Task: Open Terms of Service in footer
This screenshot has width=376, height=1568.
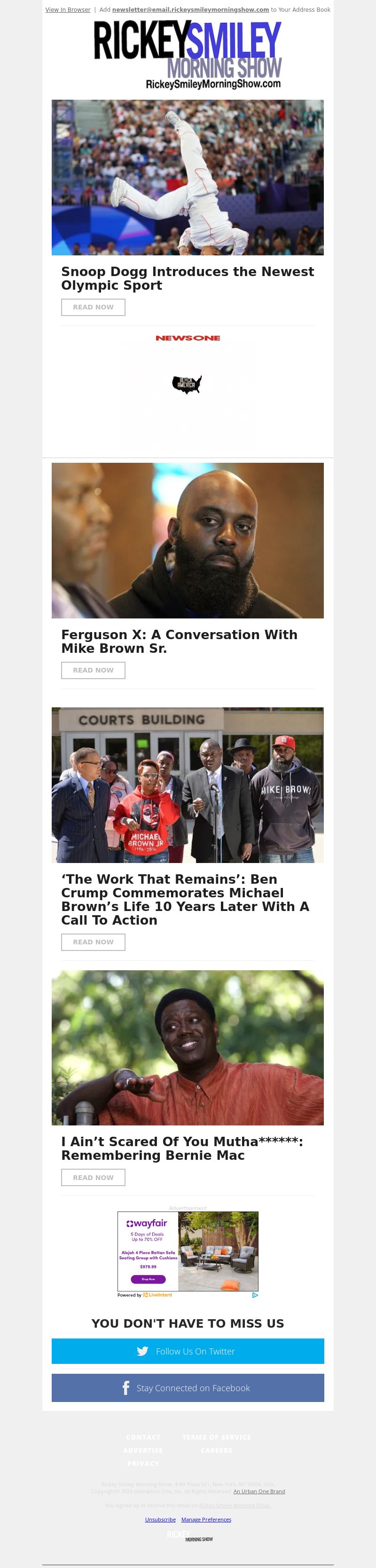Action: click(x=216, y=1437)
